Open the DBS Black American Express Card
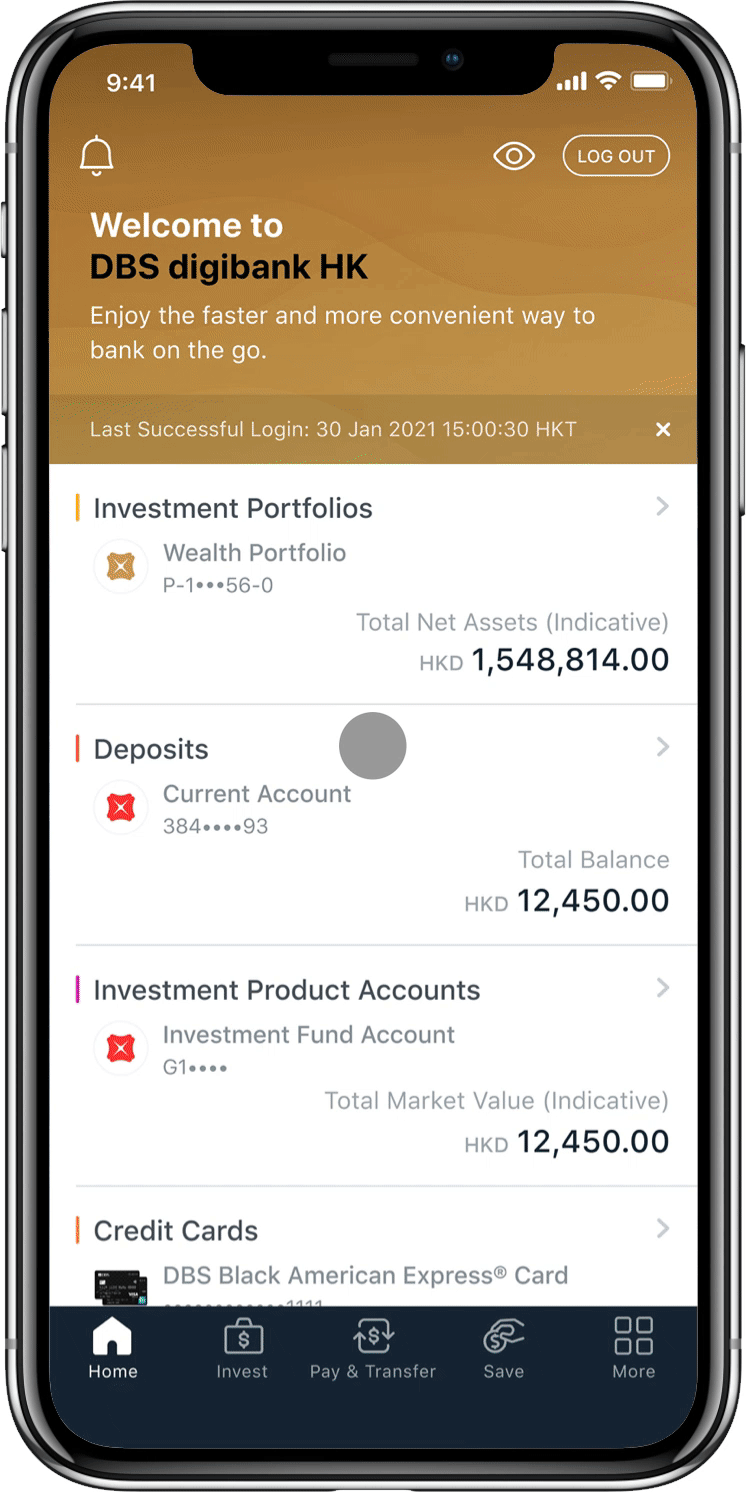Viewport: 746px width, 1492px height. pos(364,1277)
